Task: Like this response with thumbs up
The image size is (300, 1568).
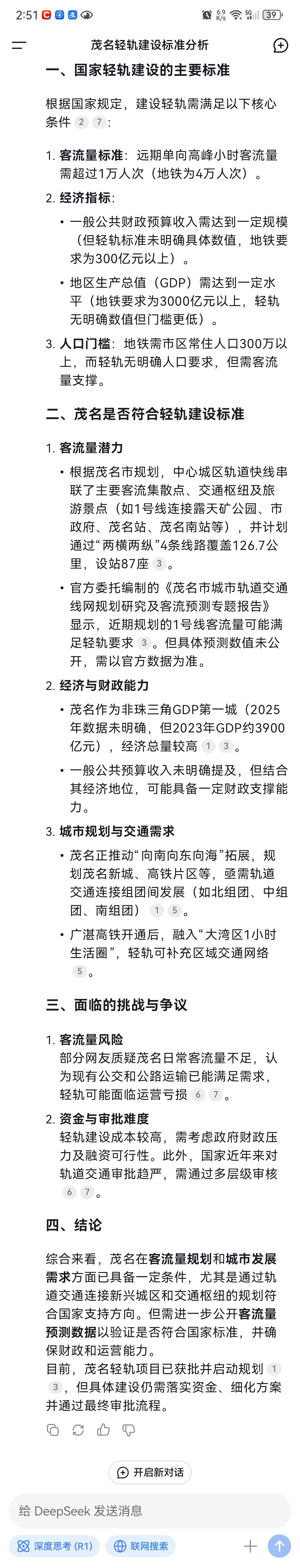Action: click(x=103, y=1430)
